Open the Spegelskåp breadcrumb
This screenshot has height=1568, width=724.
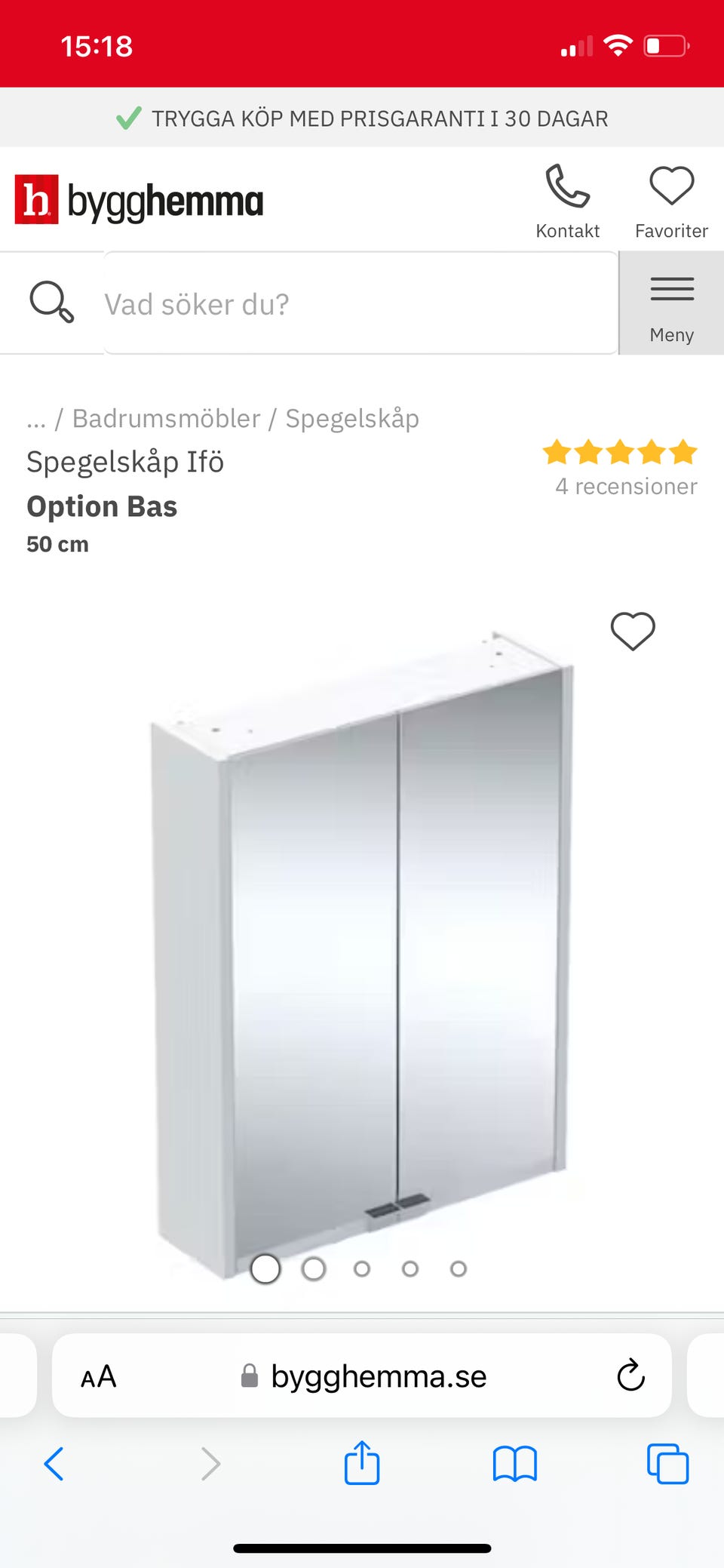[x=351, y=417]
